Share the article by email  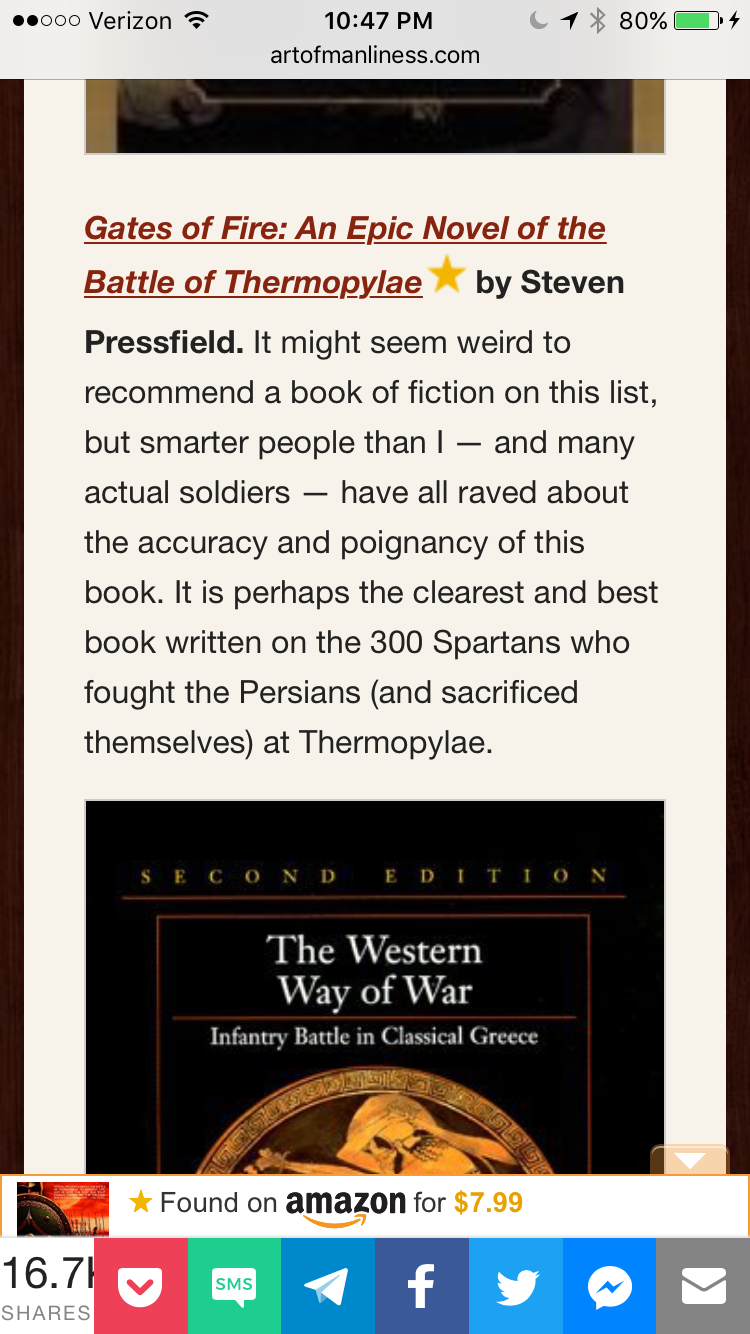[703, 1286]
